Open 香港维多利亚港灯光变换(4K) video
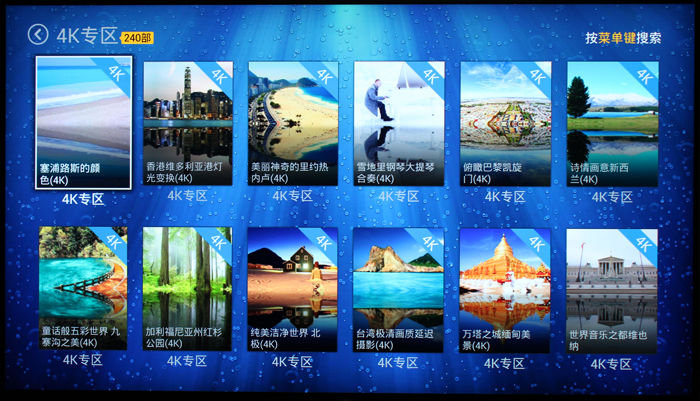Image resolution: width=700 pixels, height=401 pixels. click(188, 122)
